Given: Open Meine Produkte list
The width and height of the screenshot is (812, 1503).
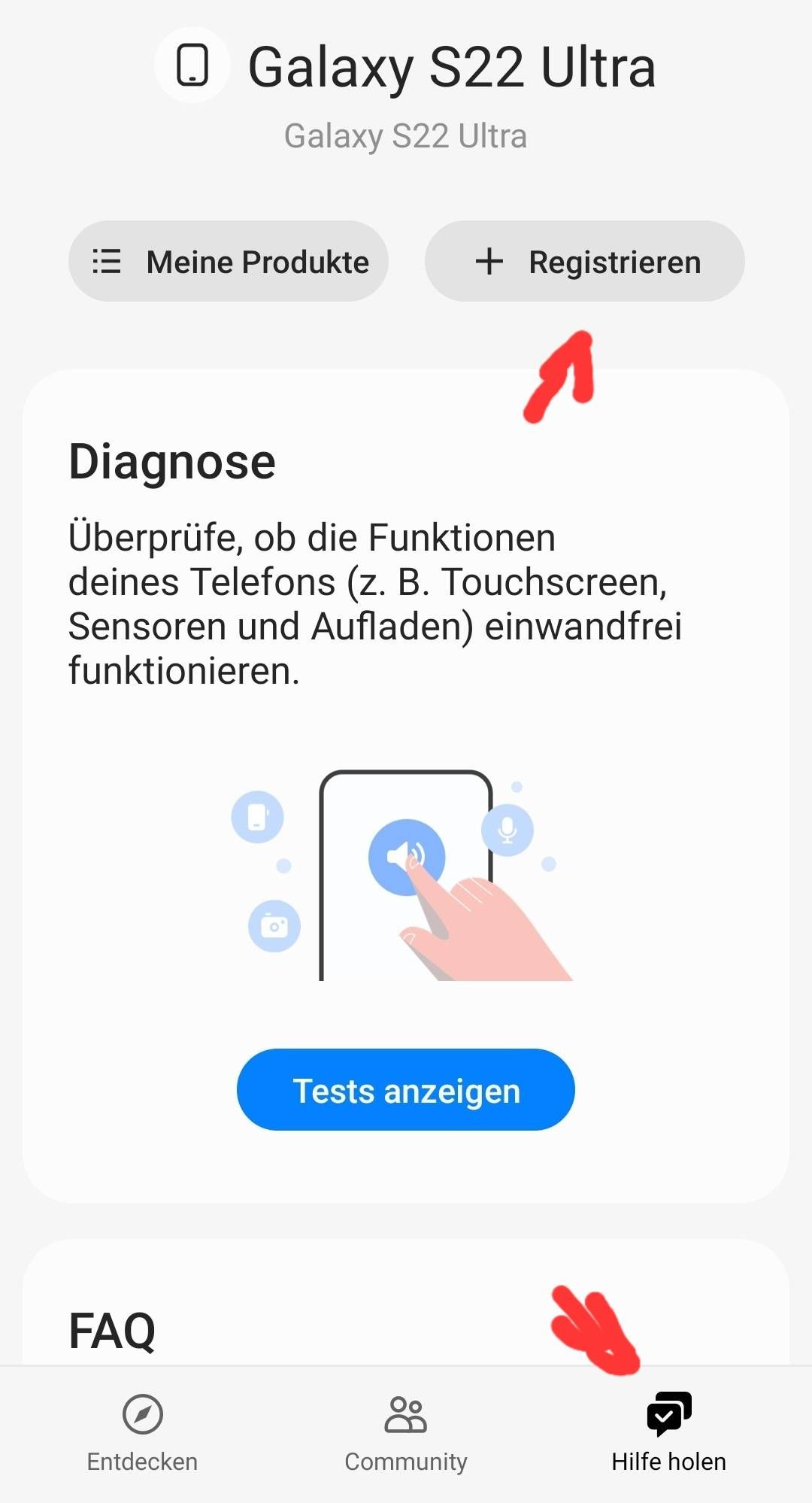Looking at the screenshot, I should tap(229, 262).
